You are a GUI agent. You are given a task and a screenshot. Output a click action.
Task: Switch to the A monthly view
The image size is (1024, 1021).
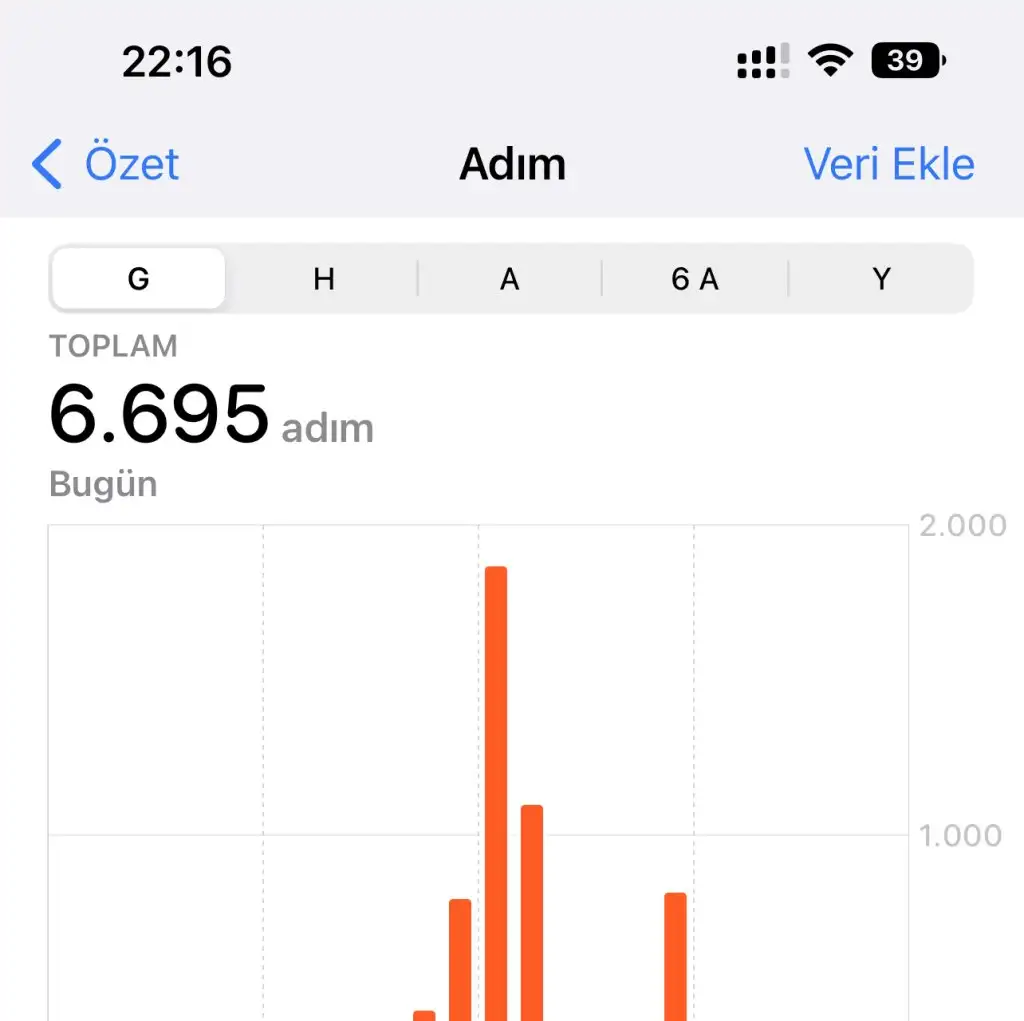tap(509, 279)
